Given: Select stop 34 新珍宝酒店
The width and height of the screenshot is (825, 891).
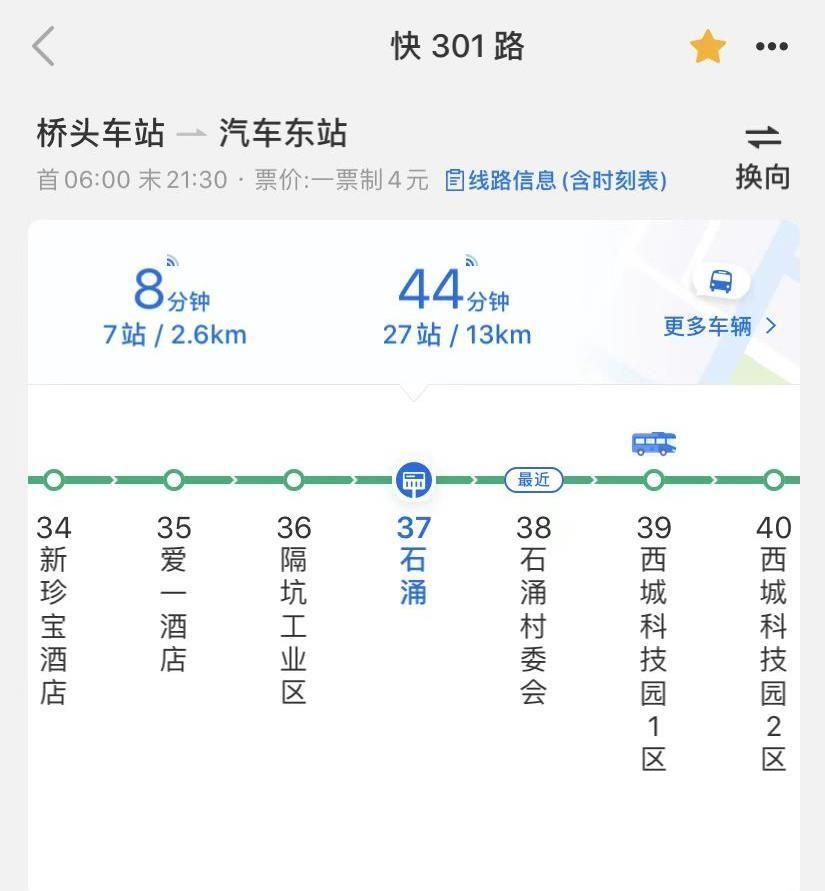Looking at the screenshot, I should tap(54, 608).
